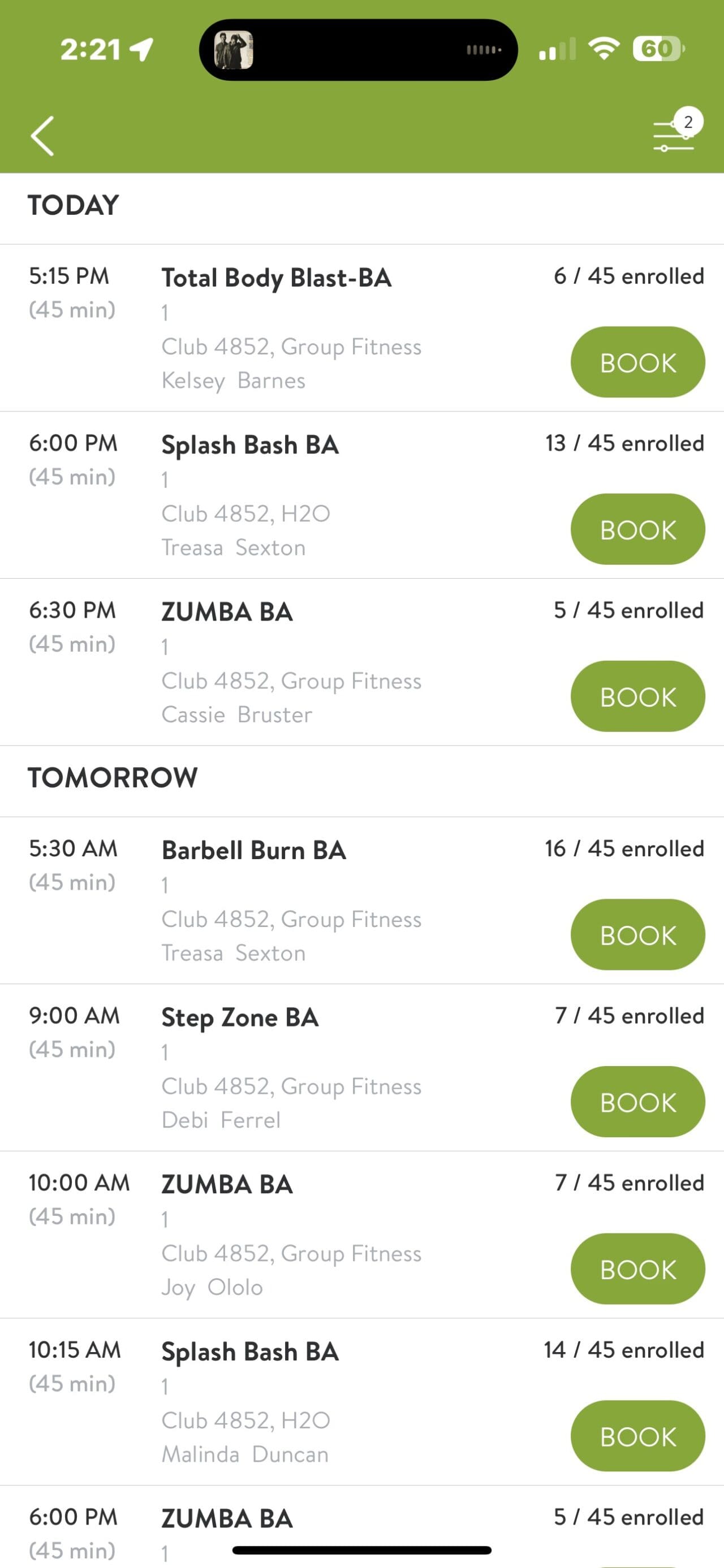
Task: Tap the home indicator bar at screen bottom
Action: pos(361,1549)
